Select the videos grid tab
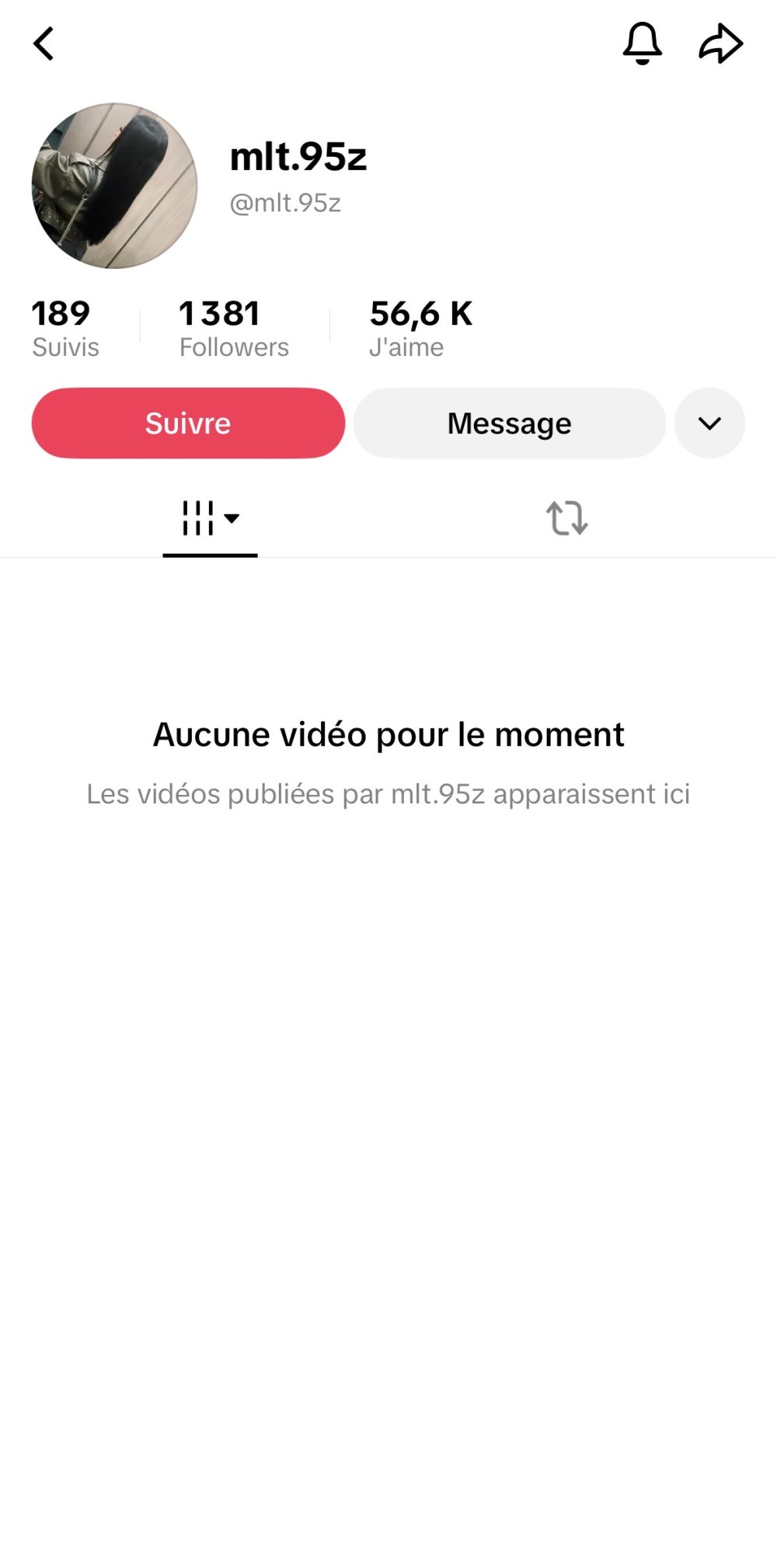 [x=210, y=518]
